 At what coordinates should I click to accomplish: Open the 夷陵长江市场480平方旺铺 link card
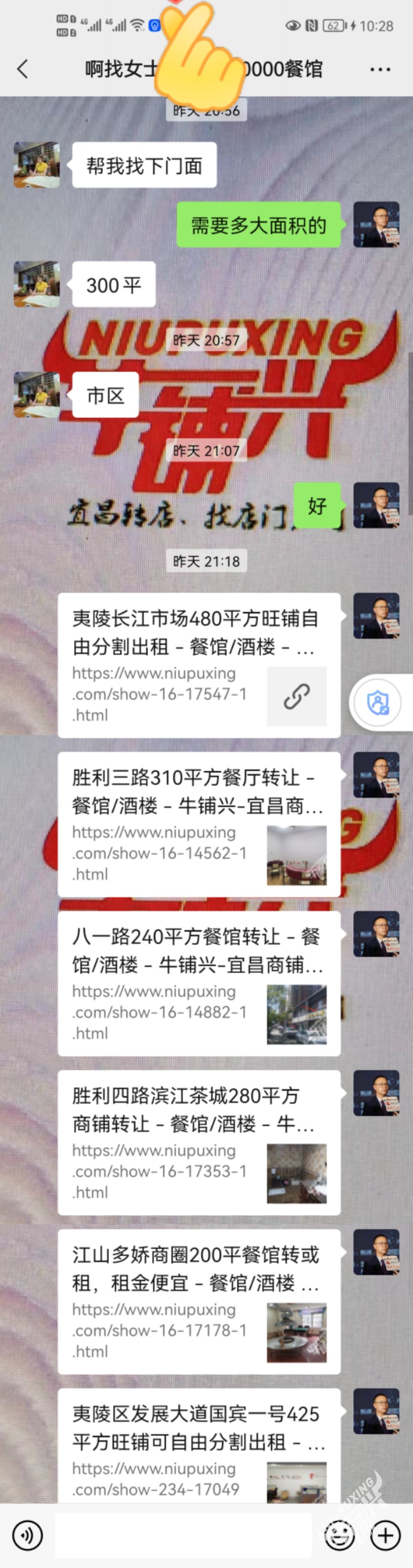198,665
